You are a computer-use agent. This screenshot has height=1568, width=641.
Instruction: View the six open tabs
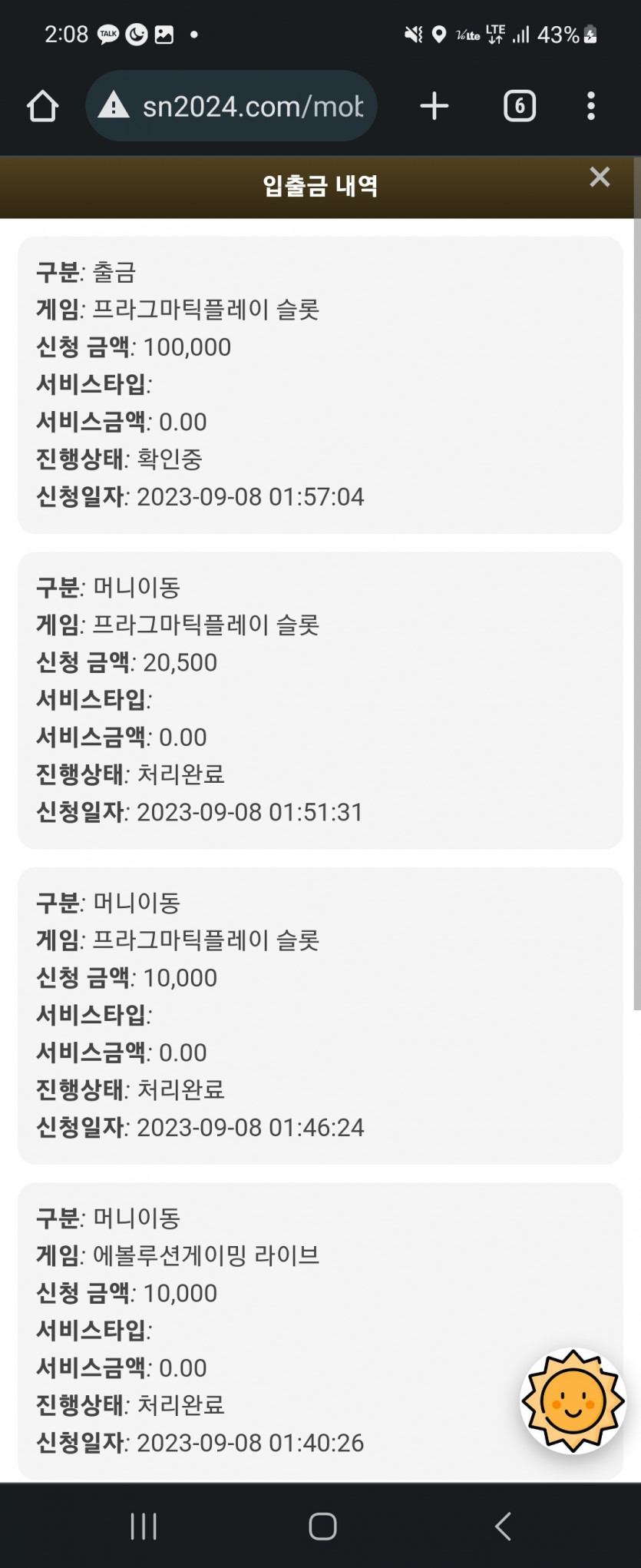click(x=520, y=106)
